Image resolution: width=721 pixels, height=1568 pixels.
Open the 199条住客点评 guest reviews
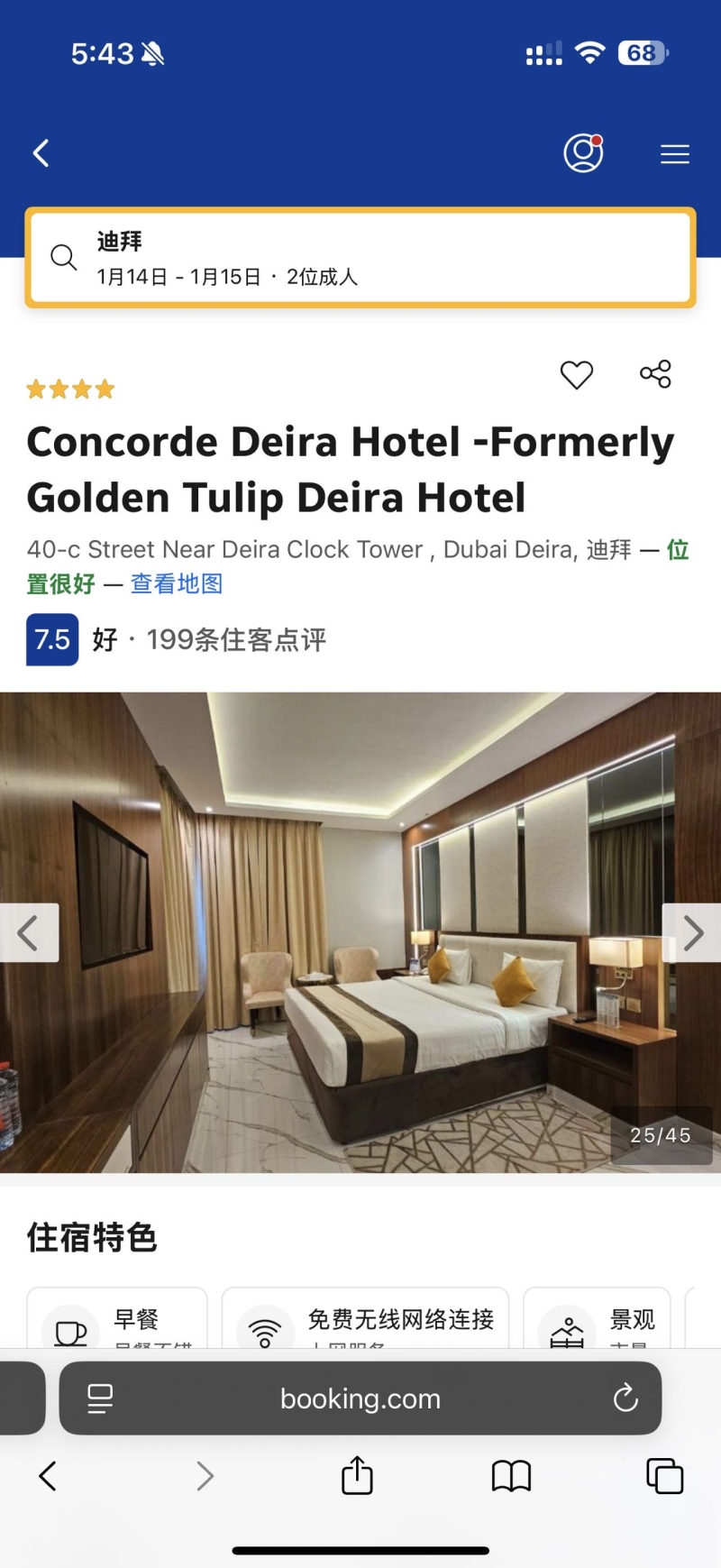tap(236, 640)
